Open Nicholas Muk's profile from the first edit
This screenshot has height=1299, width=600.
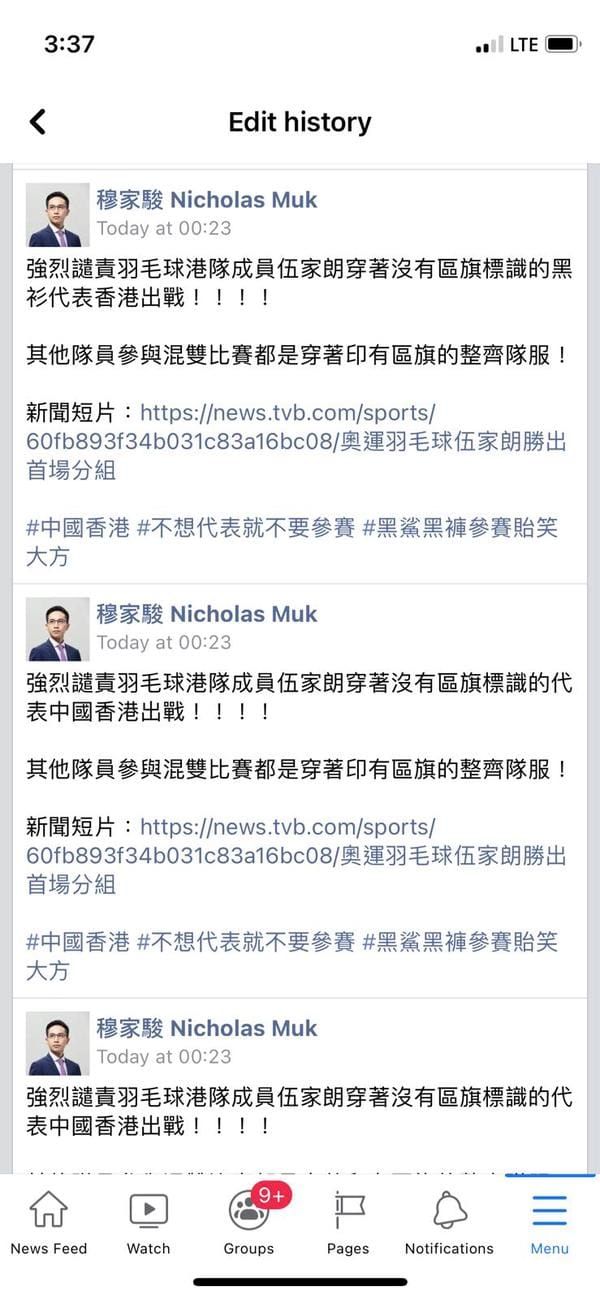[207, 200]
